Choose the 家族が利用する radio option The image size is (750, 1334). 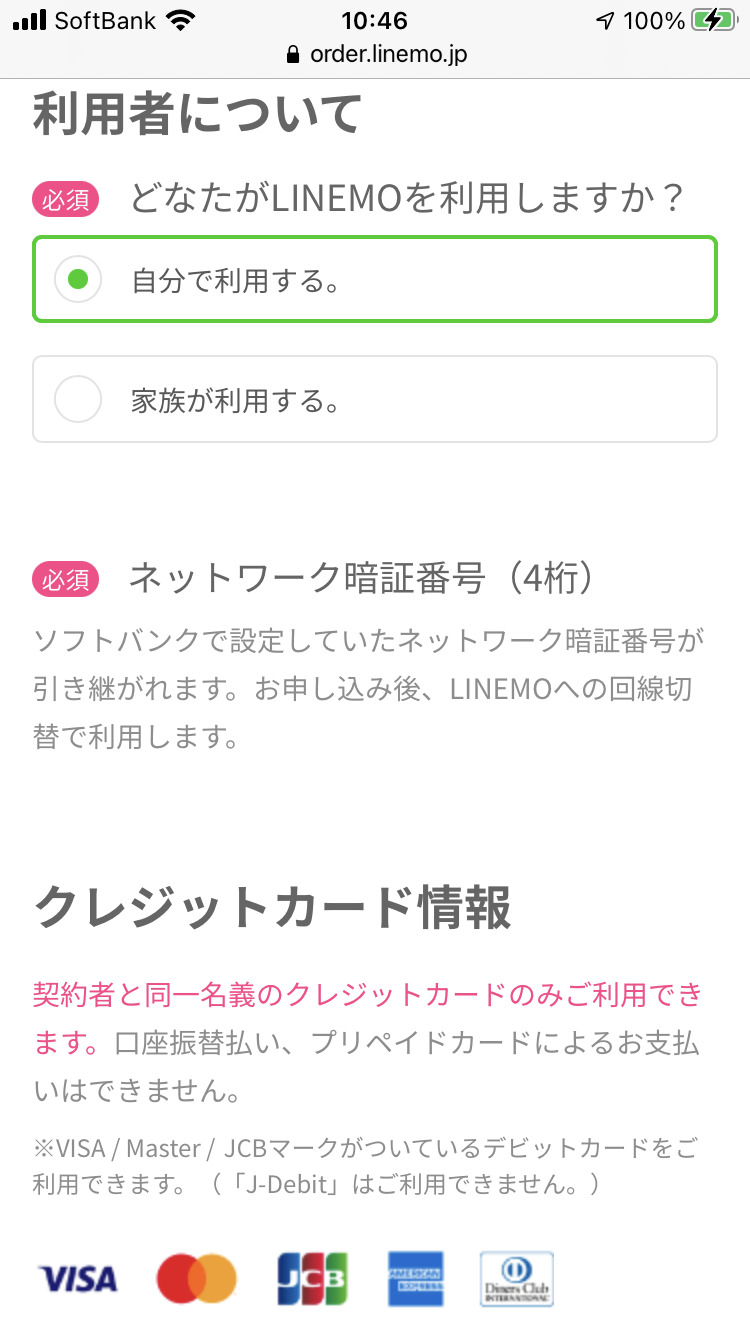click(x=78, y=400)
